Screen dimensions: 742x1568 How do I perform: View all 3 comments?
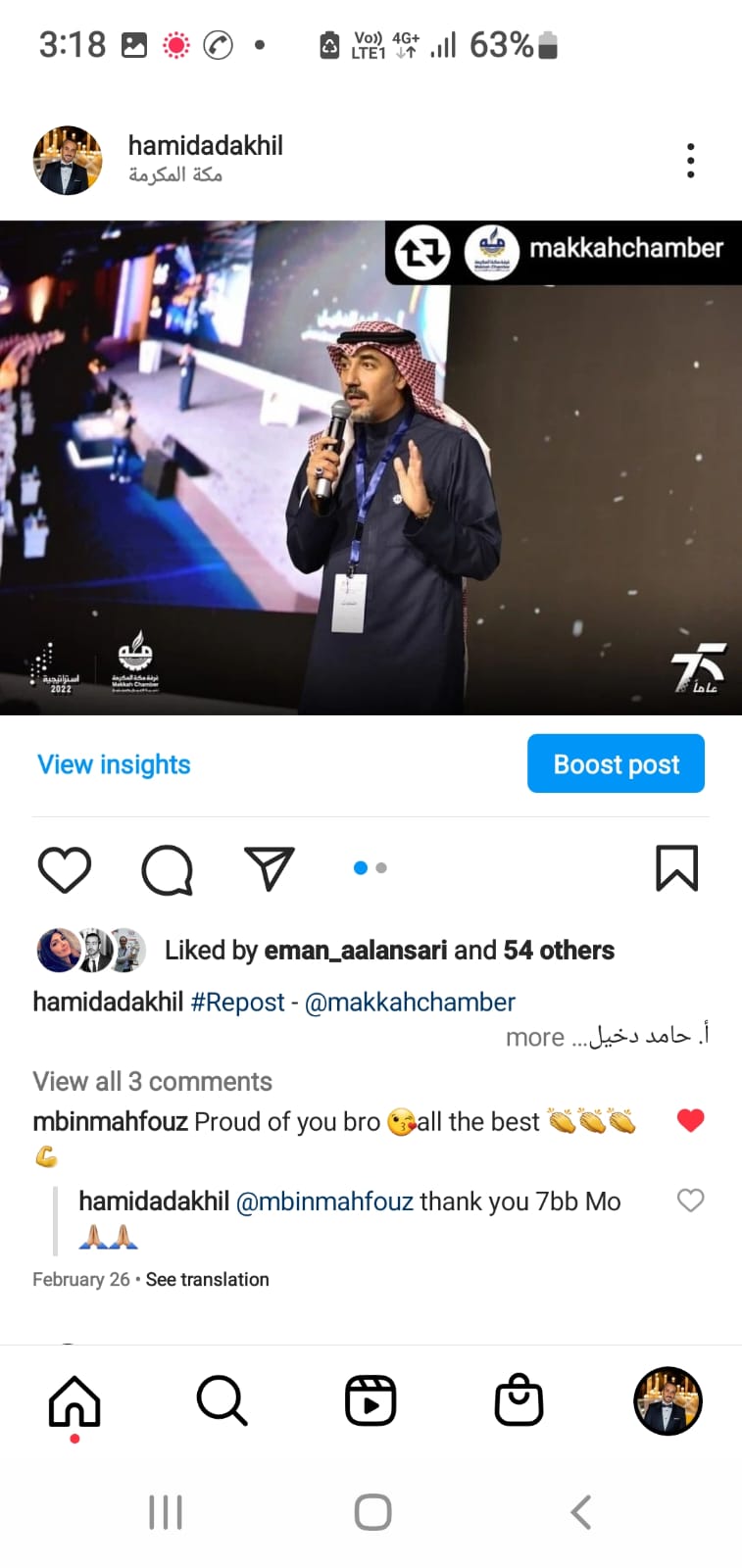point(152,1081)
